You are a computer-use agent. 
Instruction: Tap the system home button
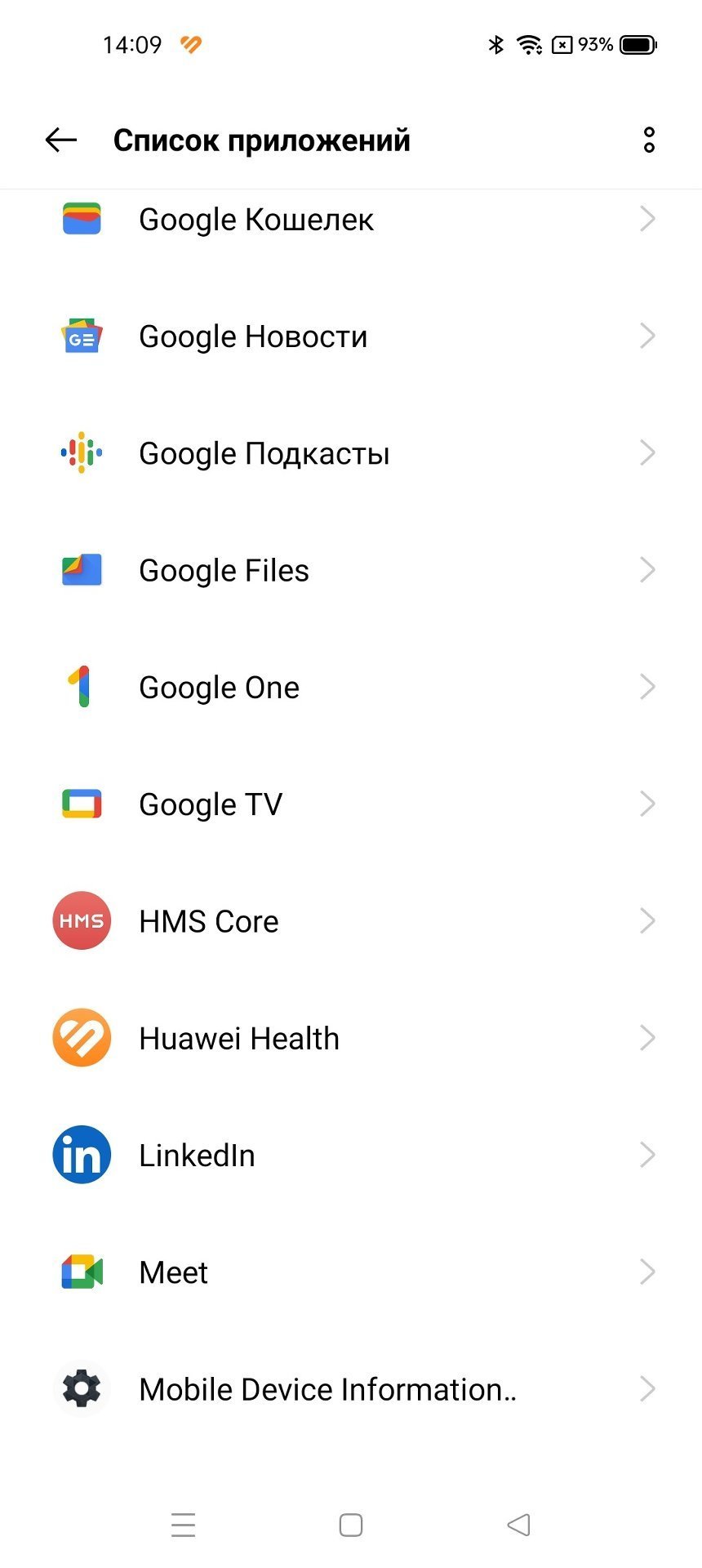coord(351,1525)
